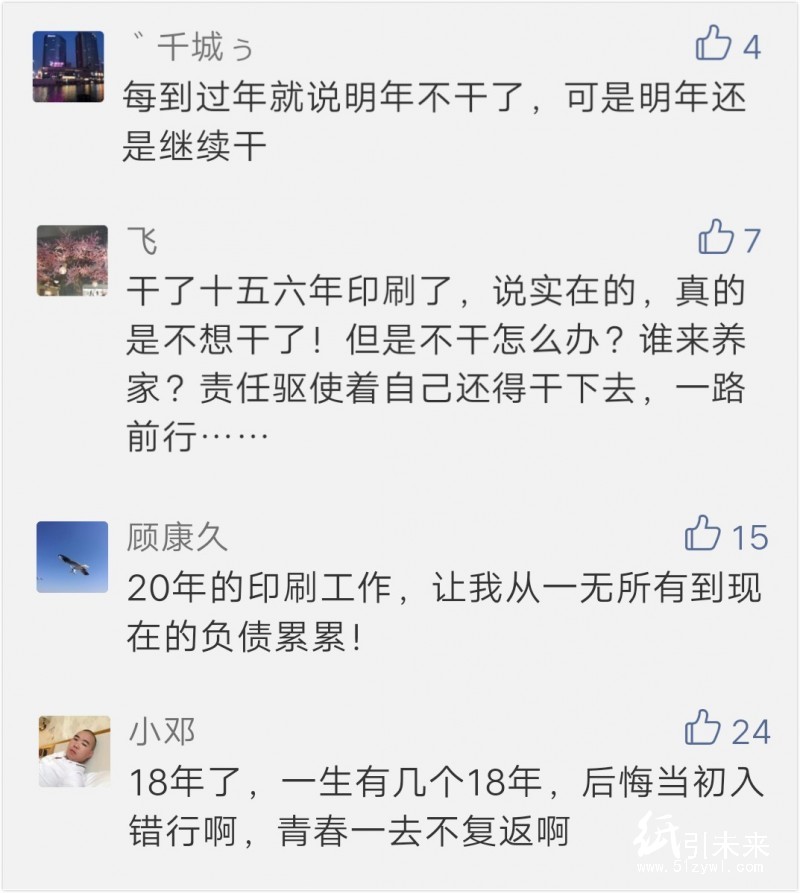Like 顾康久's comment

703,535
